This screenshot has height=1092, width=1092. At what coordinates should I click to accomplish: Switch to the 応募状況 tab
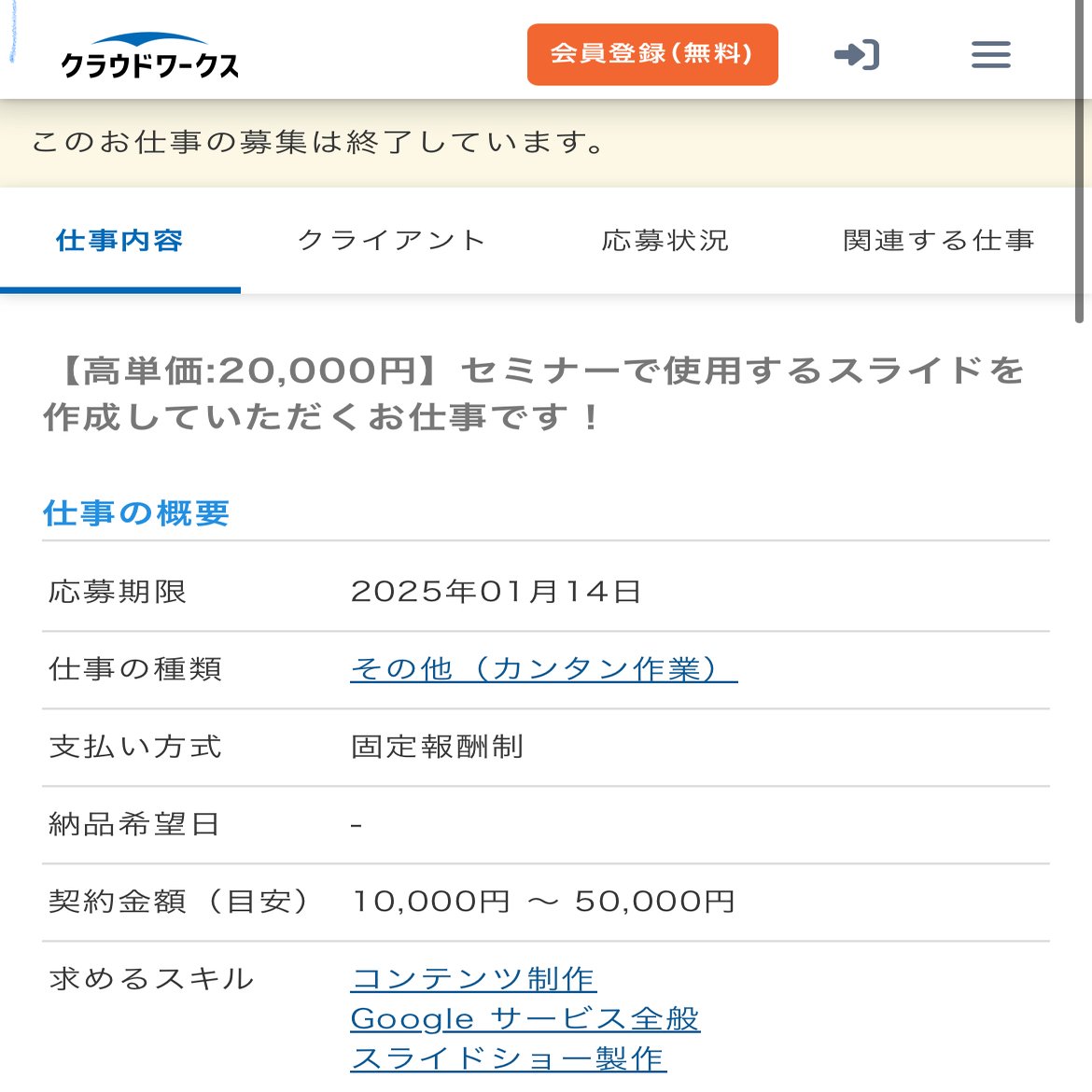tap(665, 241)
